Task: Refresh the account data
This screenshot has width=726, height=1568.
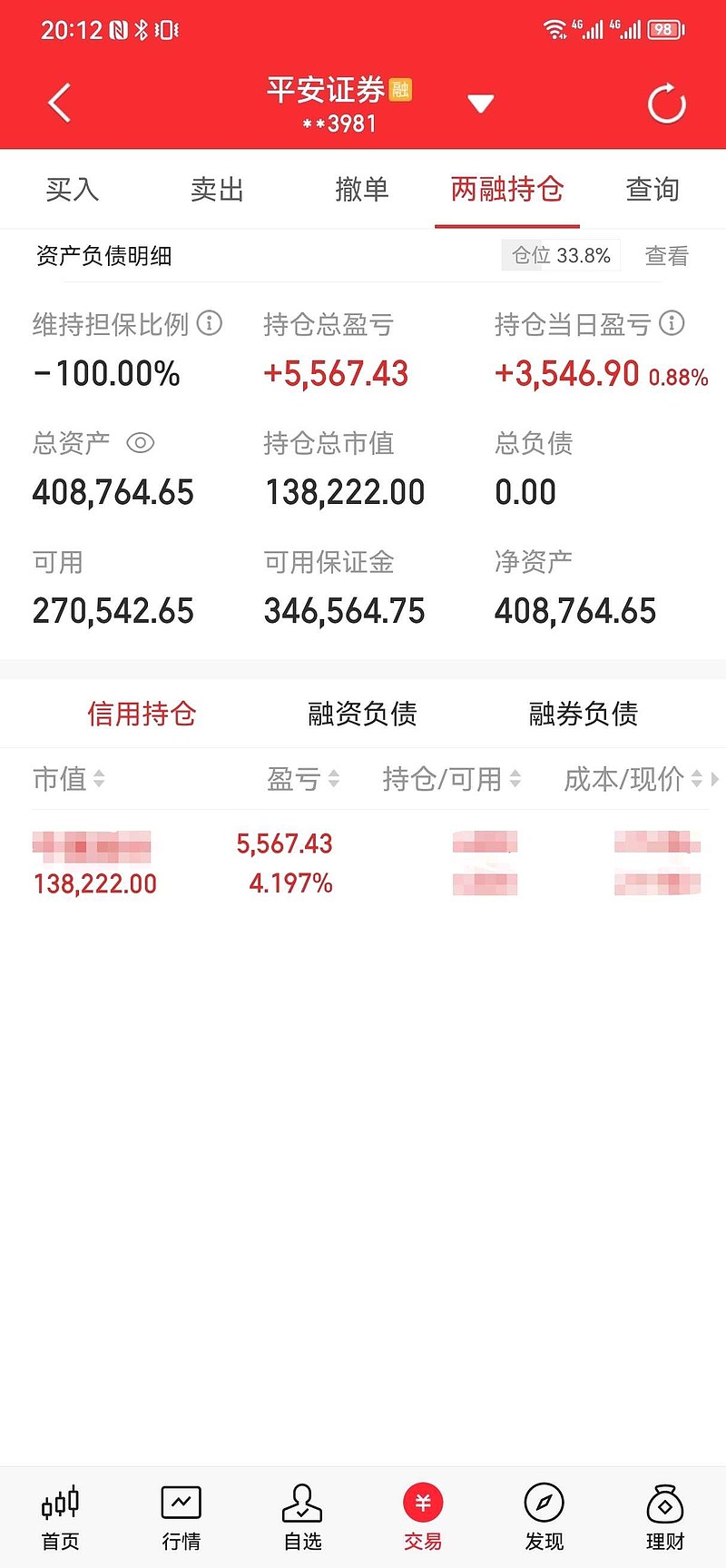Action: click(x=667, y=104)
